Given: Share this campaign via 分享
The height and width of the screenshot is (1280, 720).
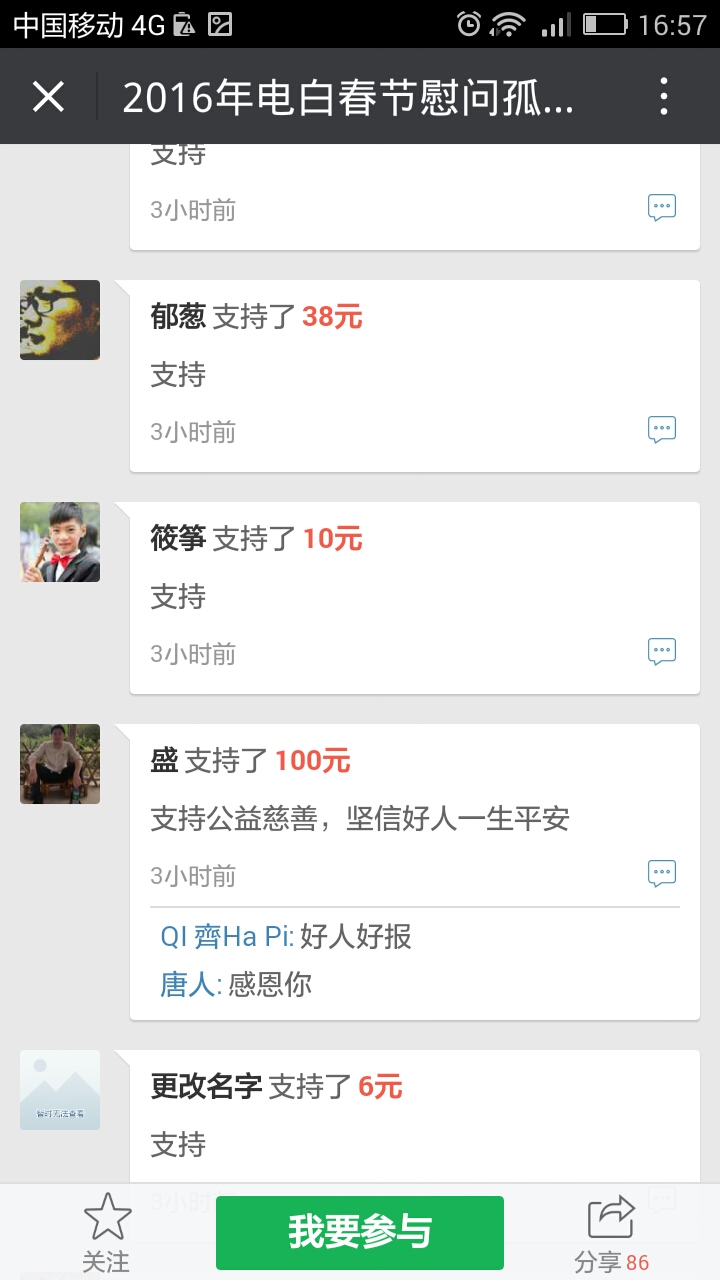Looking at the screenshot, I should point(611,1232).
